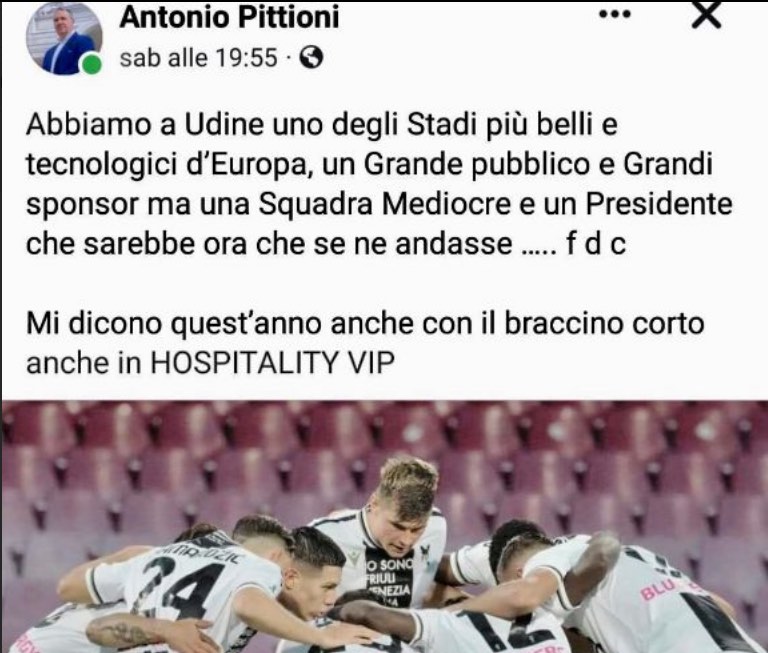Open the post's three-dot options menu

click(614, 15)
